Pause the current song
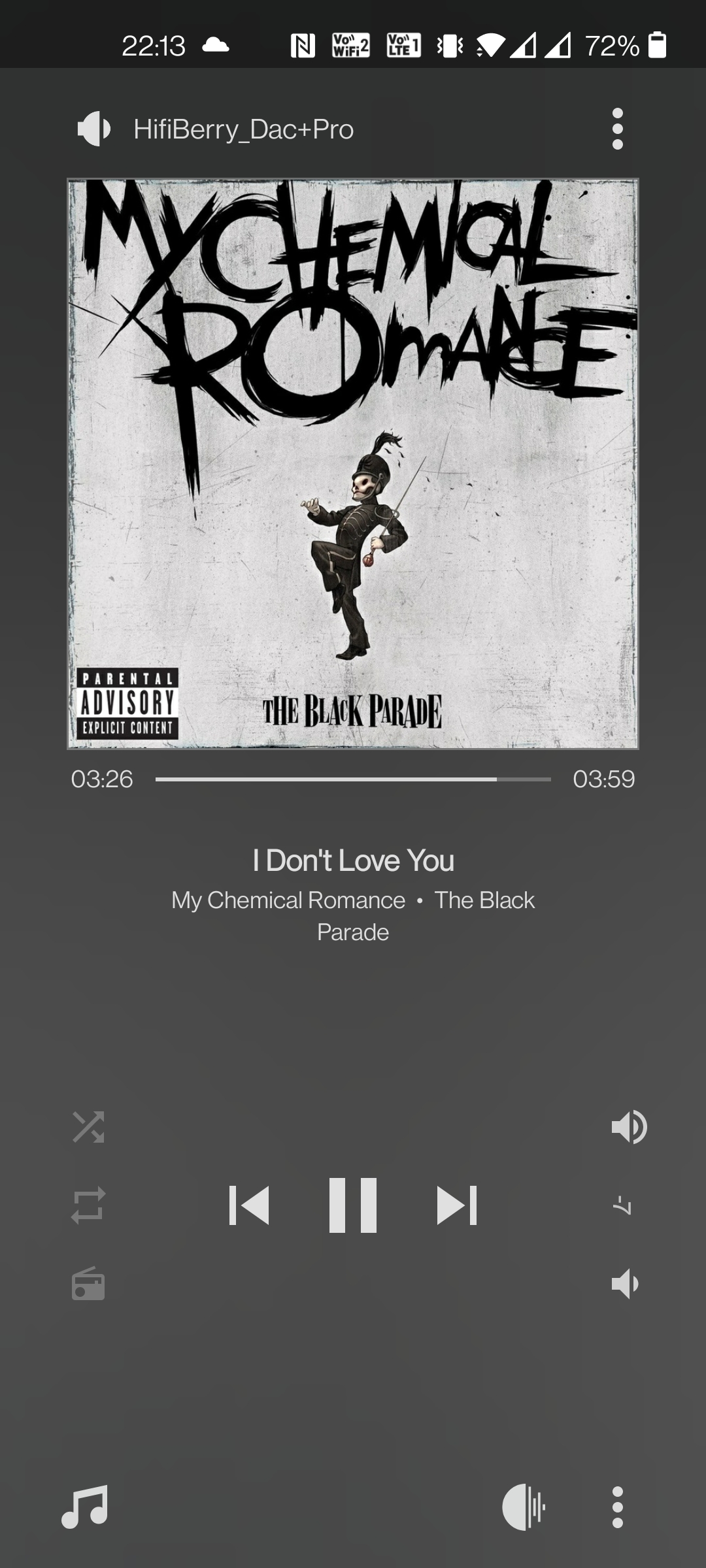This screenshot has width=706, height=1568. click(353, 1205)
